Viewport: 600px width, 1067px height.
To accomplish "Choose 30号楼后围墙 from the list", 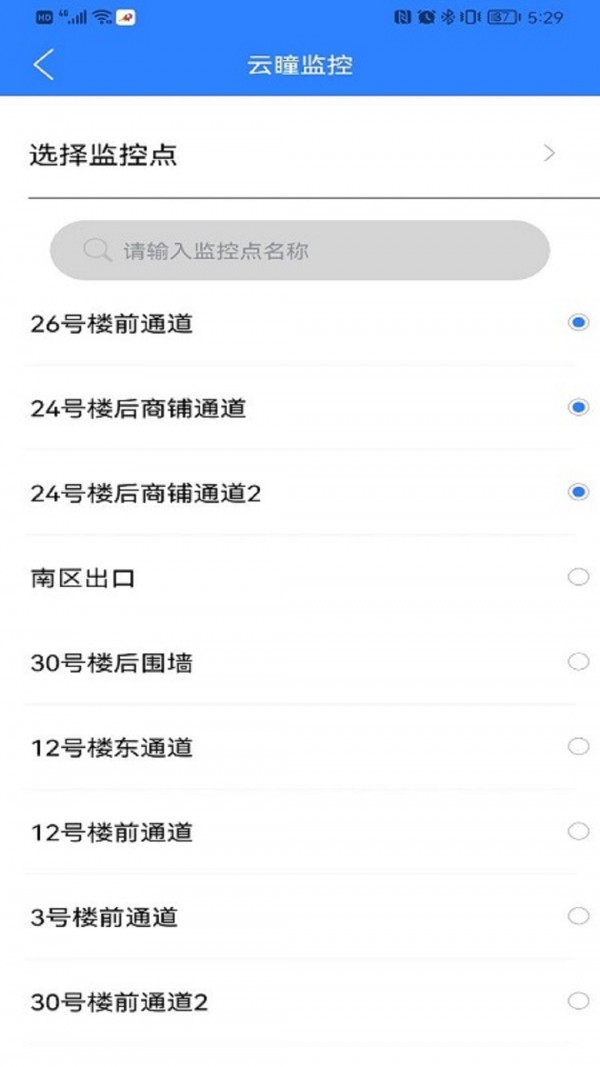I will pos(578,662).
